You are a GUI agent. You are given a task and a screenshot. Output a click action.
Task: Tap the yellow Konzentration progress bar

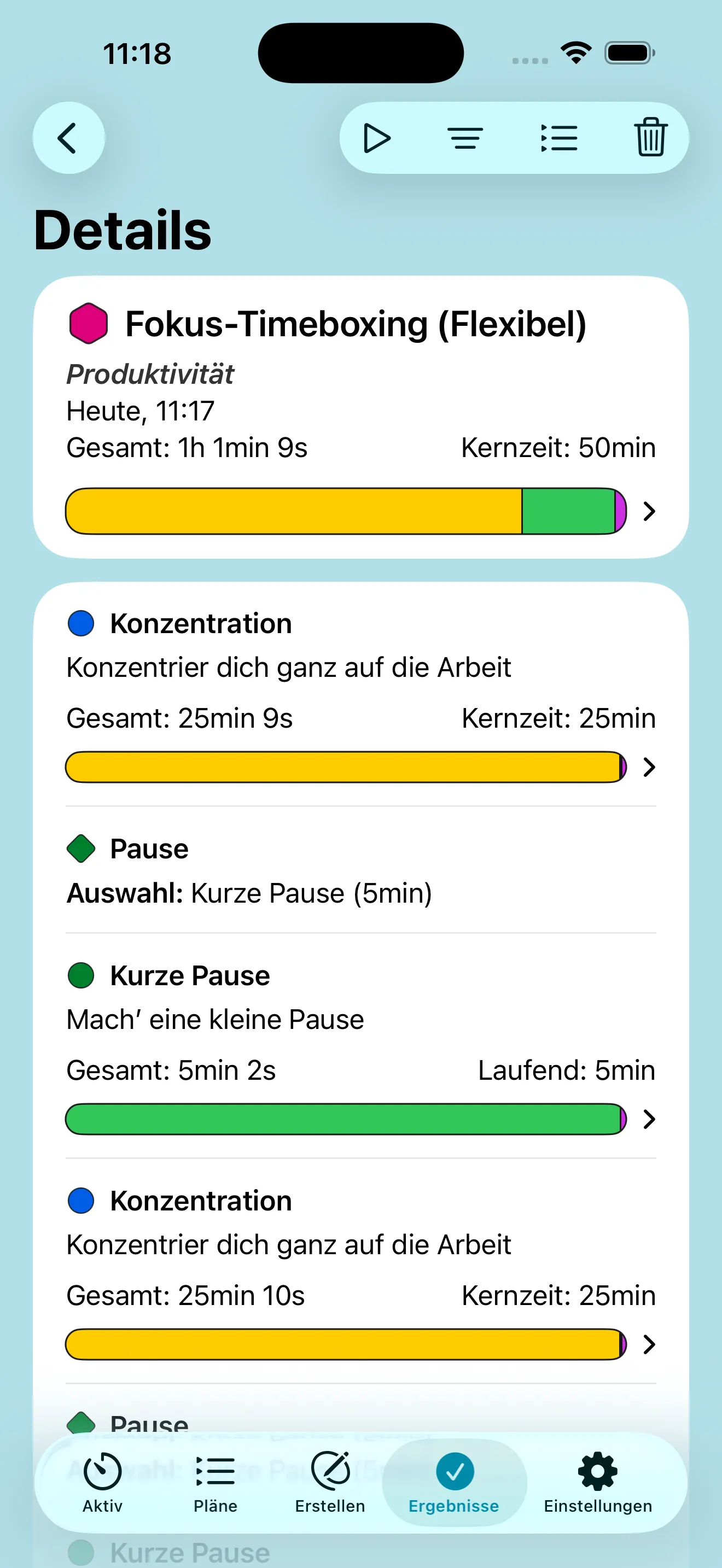[345, 767]
